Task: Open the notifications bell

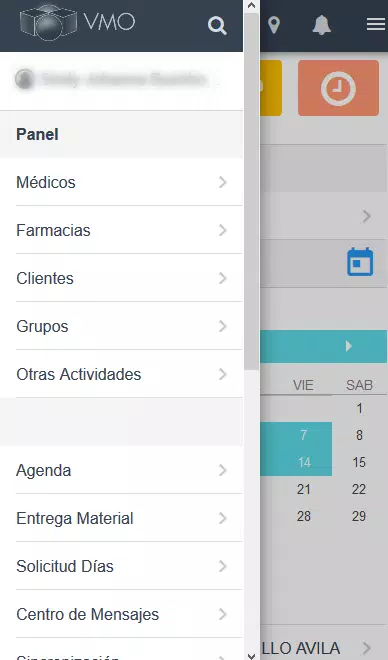Action: 322,25
